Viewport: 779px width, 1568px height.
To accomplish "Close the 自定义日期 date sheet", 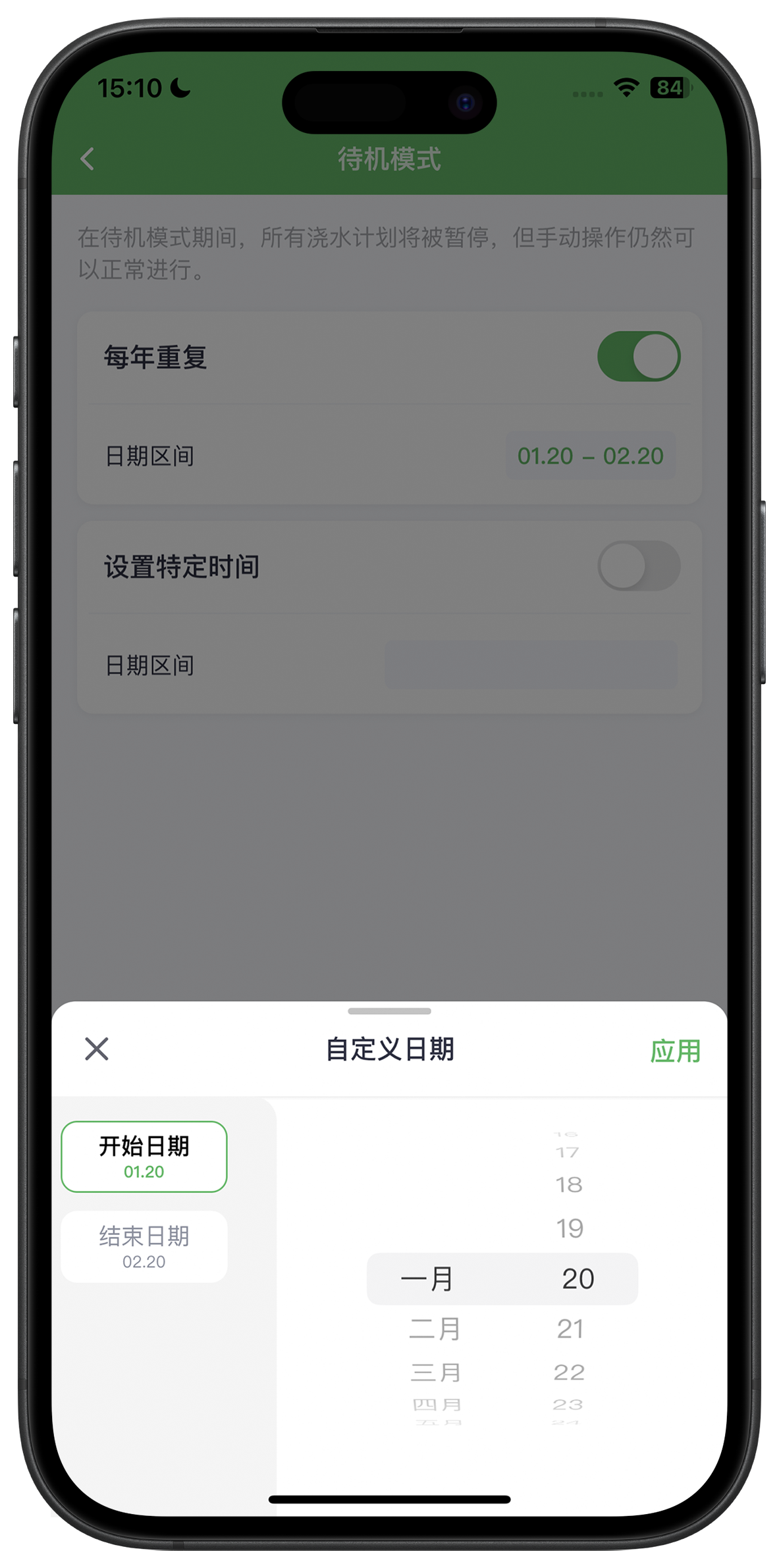I will pos(97,1049).
